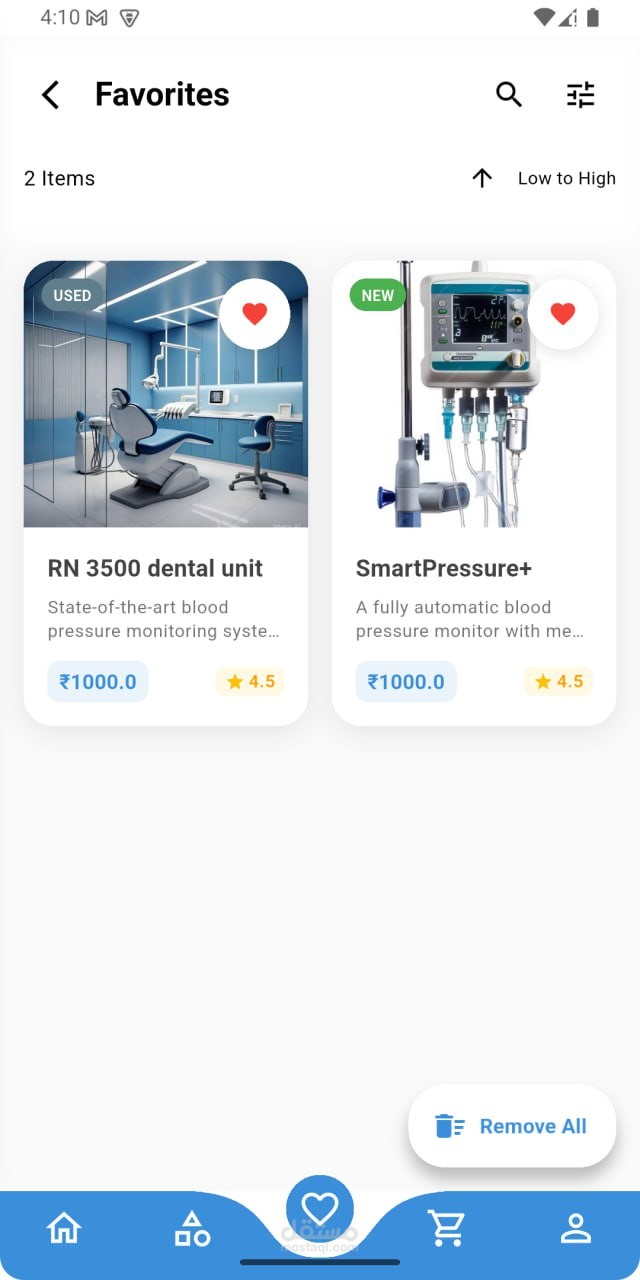Open search in Favorites
Image resolution: width=640 pixels, height=1280 pixels.
point(509,95)
